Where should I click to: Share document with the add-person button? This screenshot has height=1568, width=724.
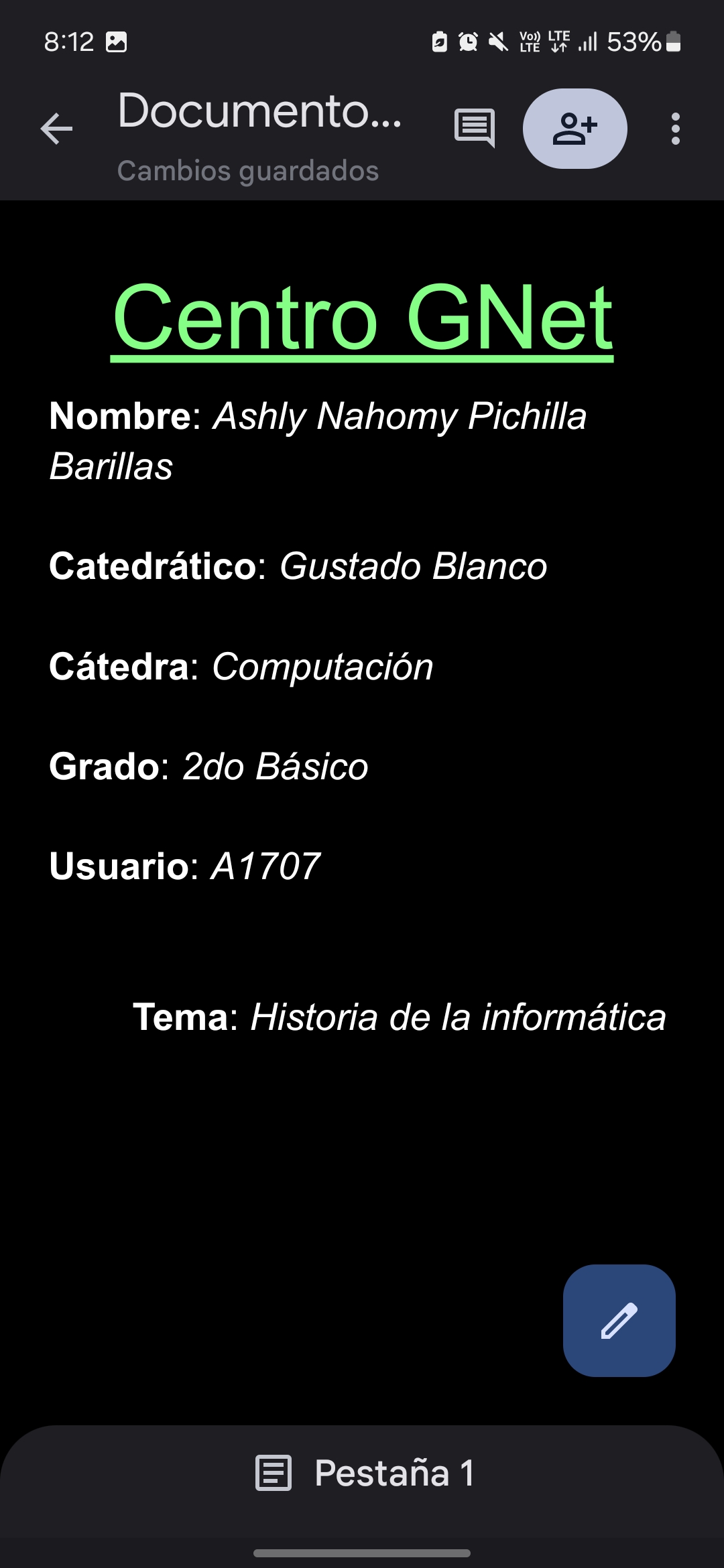coord(575,129)
